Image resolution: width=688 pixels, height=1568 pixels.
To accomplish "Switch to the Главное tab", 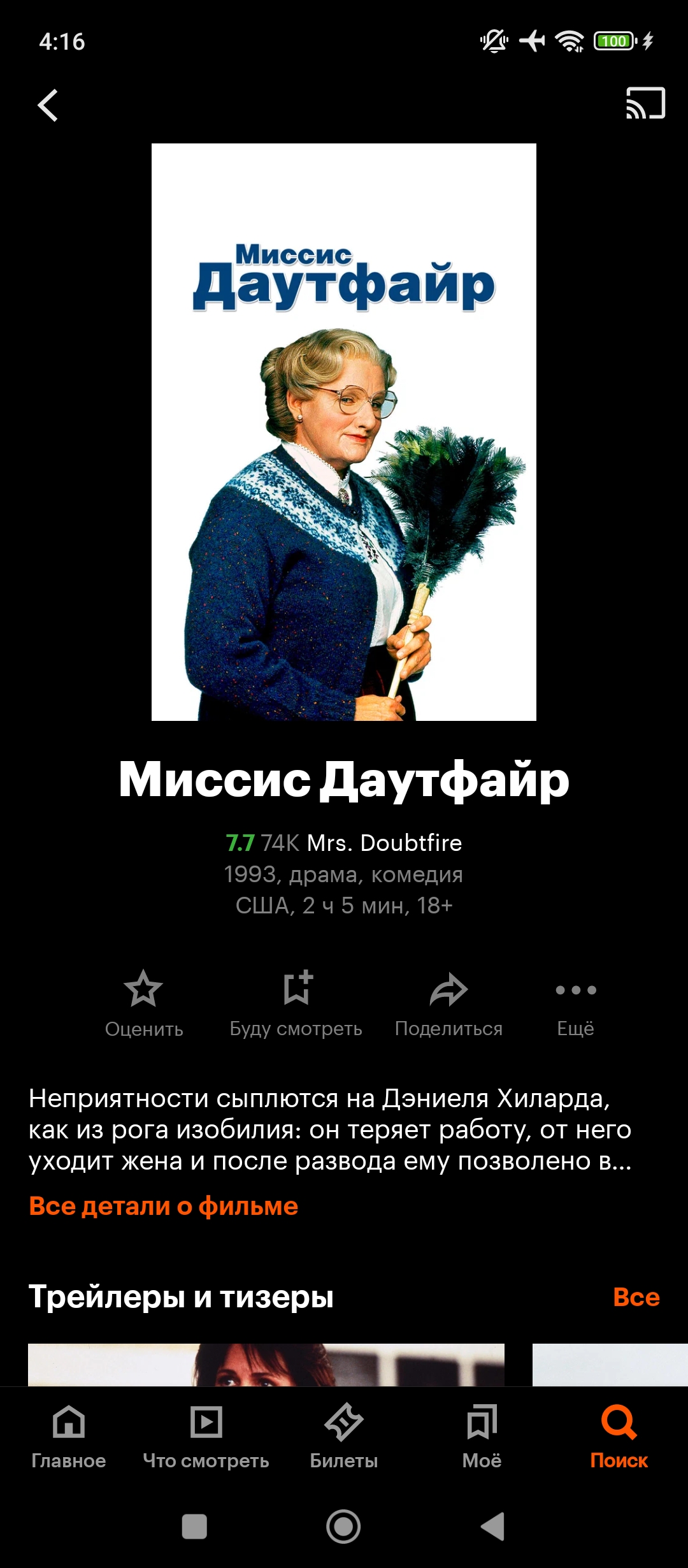I will [69, 1434].
